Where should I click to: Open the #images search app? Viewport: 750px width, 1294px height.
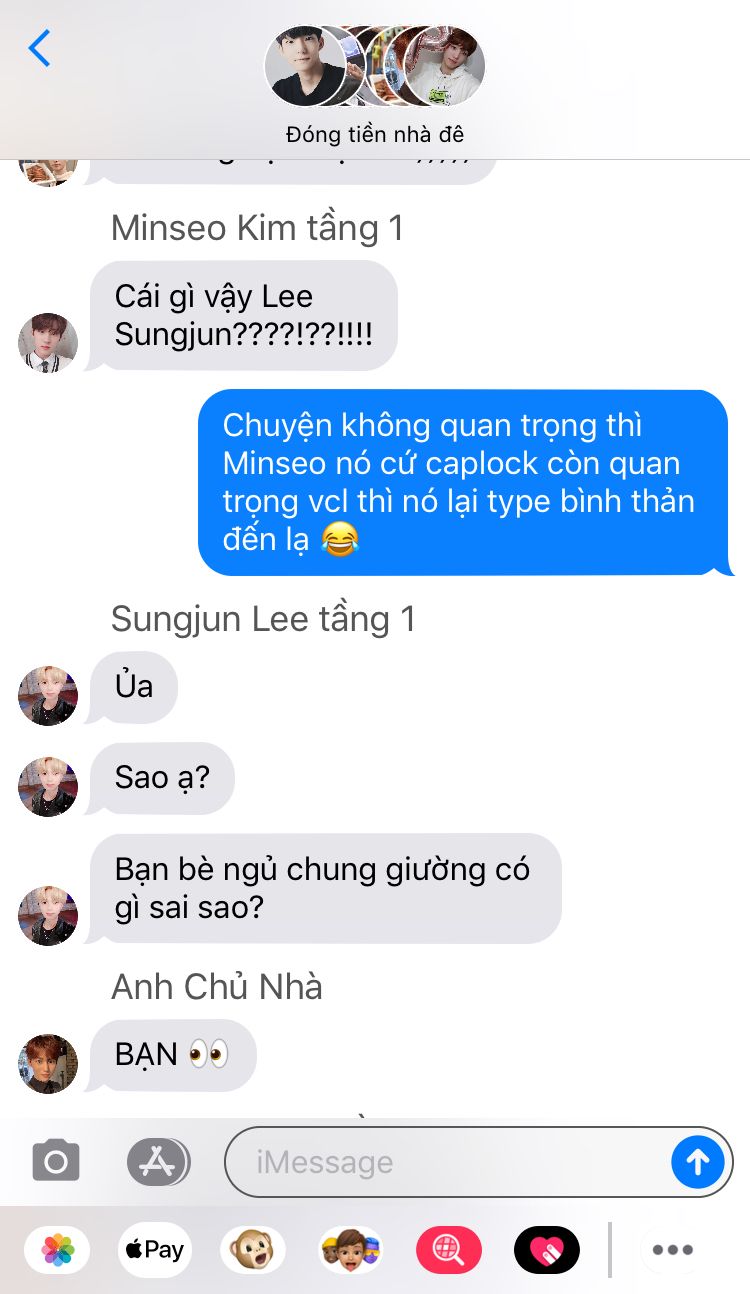click(449, 1250)
